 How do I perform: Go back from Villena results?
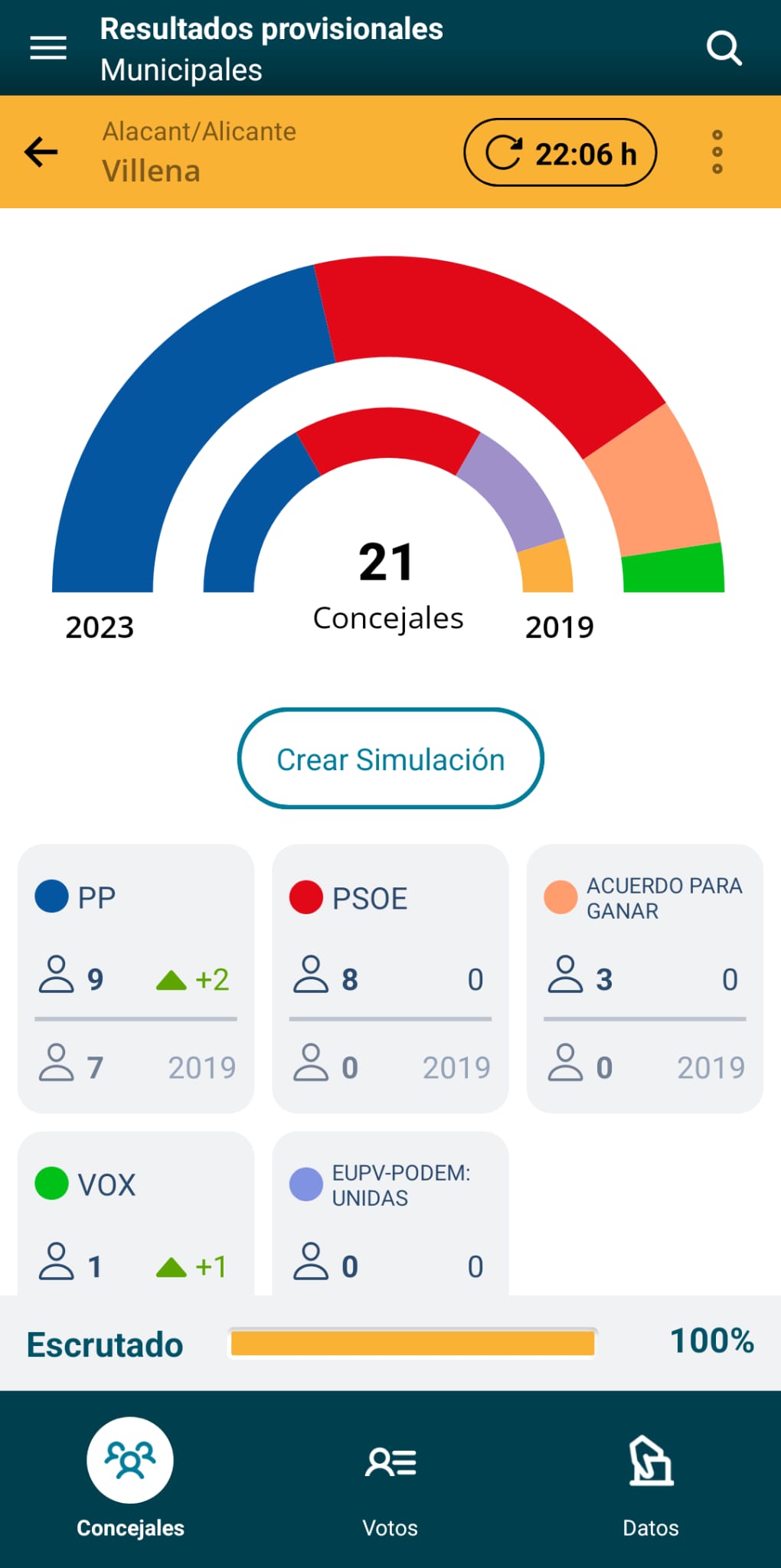41,152
